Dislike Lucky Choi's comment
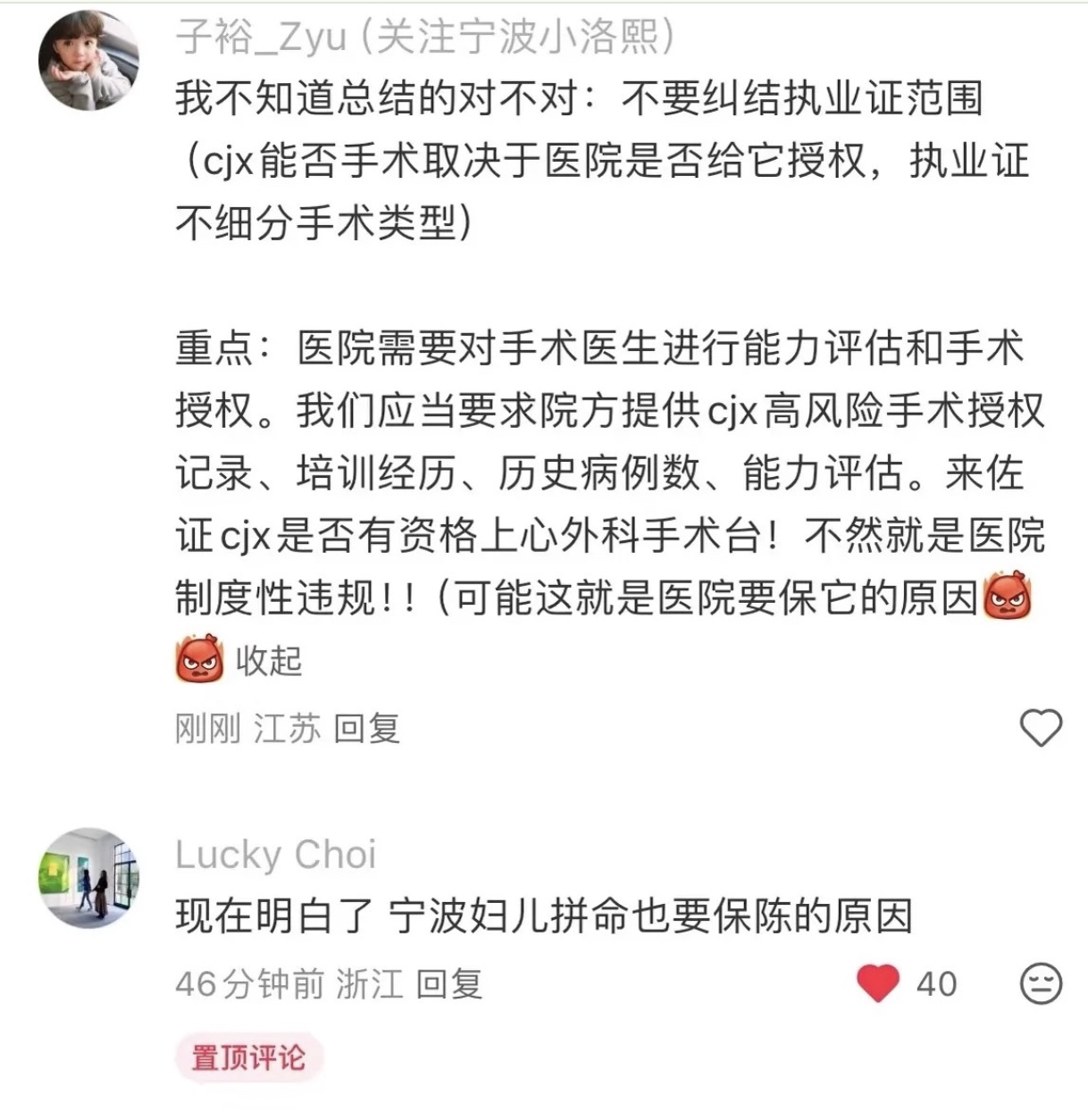The height and width of the screenshot is (1120, 1088). pos(1041,984)
